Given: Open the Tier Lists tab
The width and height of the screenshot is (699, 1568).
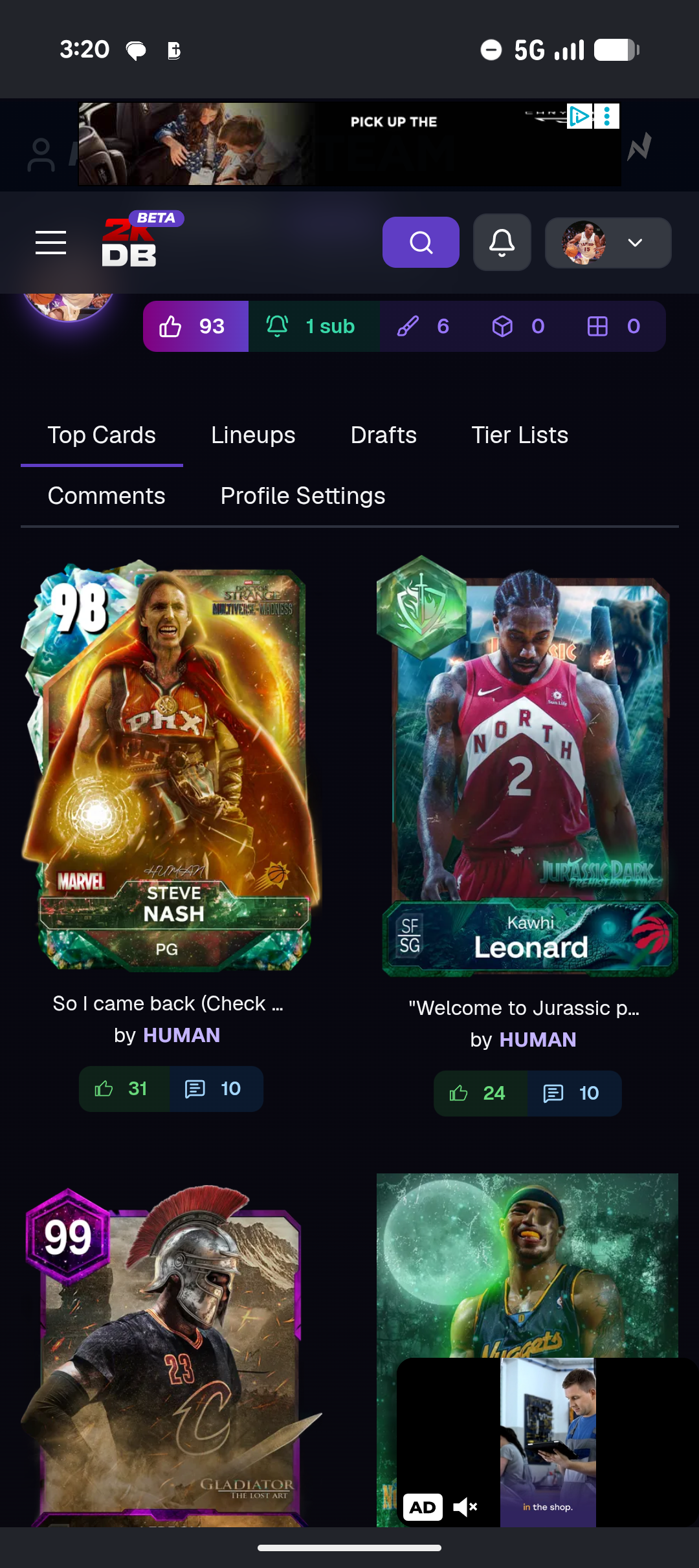Looking at the screenshot, I should 520,435.
